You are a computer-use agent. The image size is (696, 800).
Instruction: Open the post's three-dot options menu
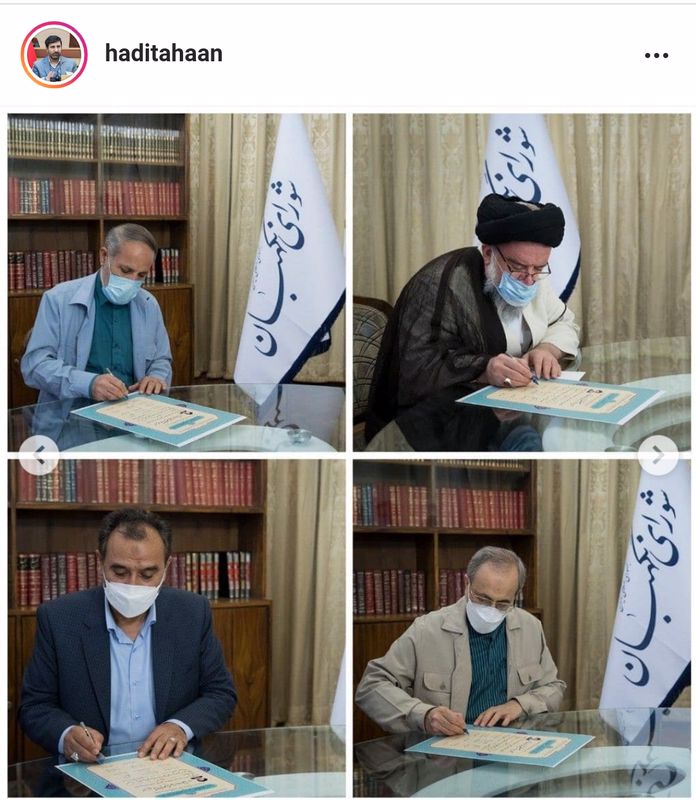pyautogui.click(x=656, y=55)
